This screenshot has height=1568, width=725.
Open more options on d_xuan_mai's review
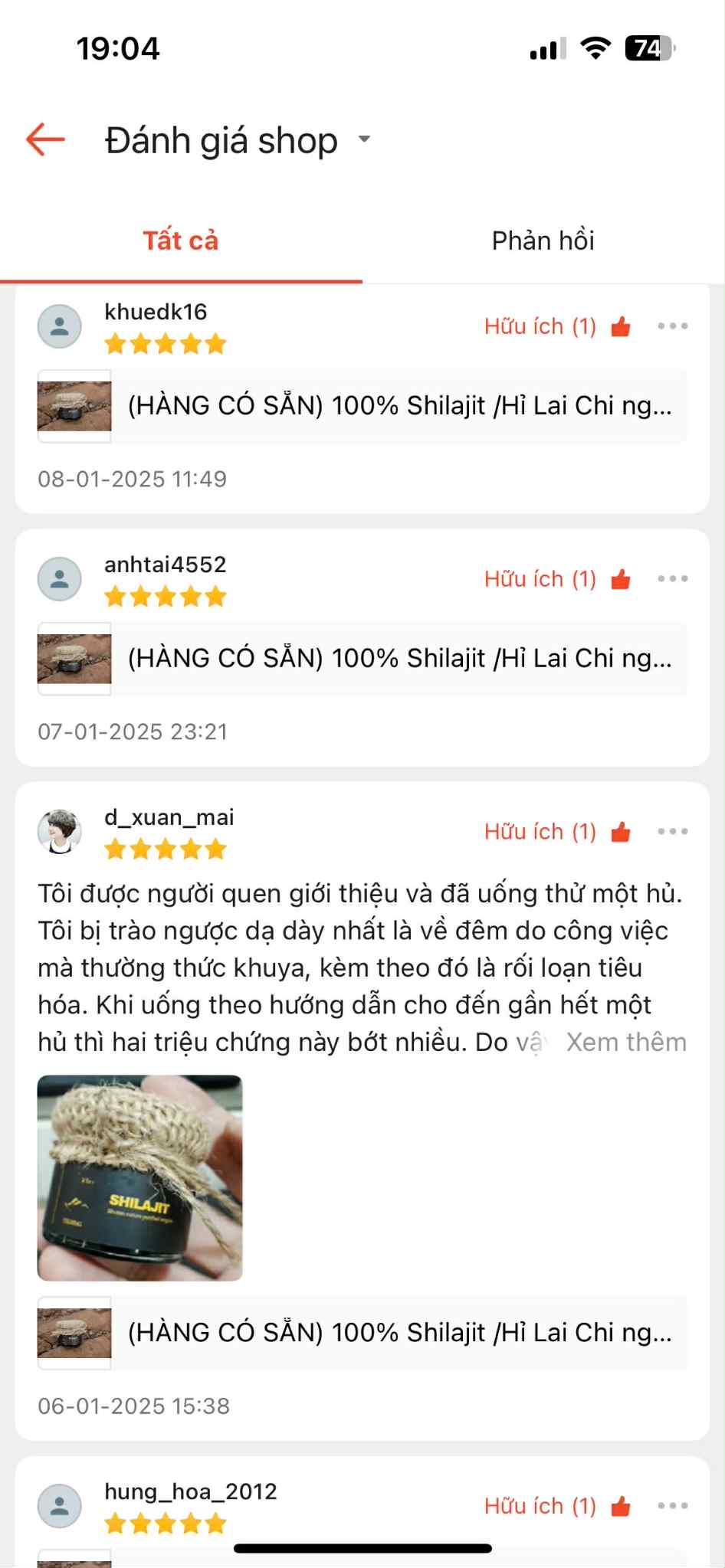point(672,832)
